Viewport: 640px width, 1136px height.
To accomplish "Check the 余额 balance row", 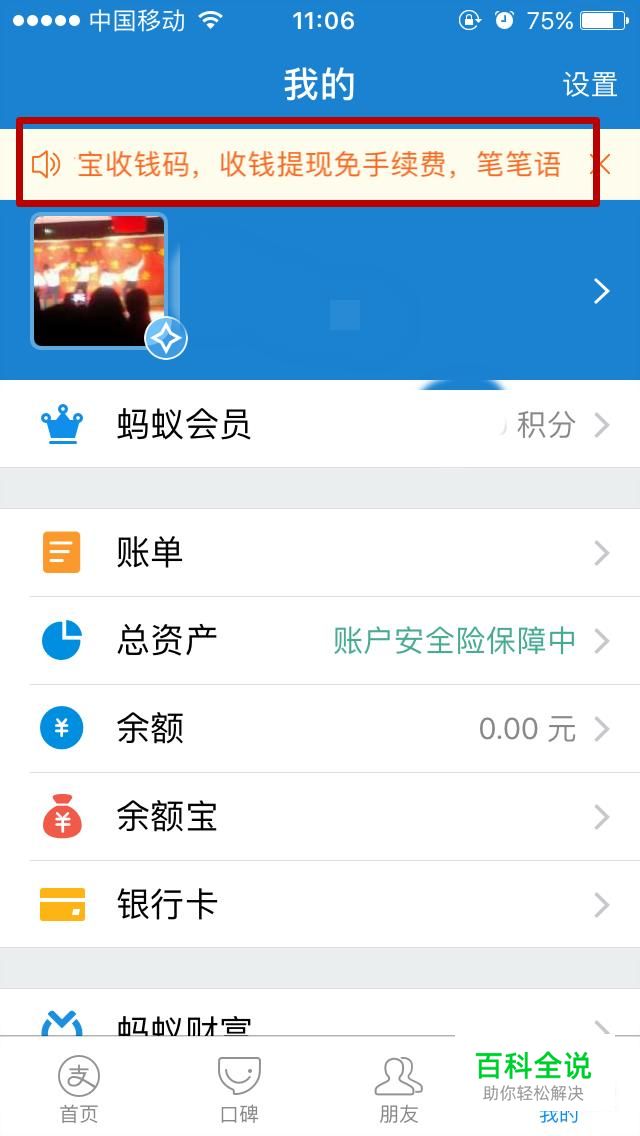I will coord(320,728).
